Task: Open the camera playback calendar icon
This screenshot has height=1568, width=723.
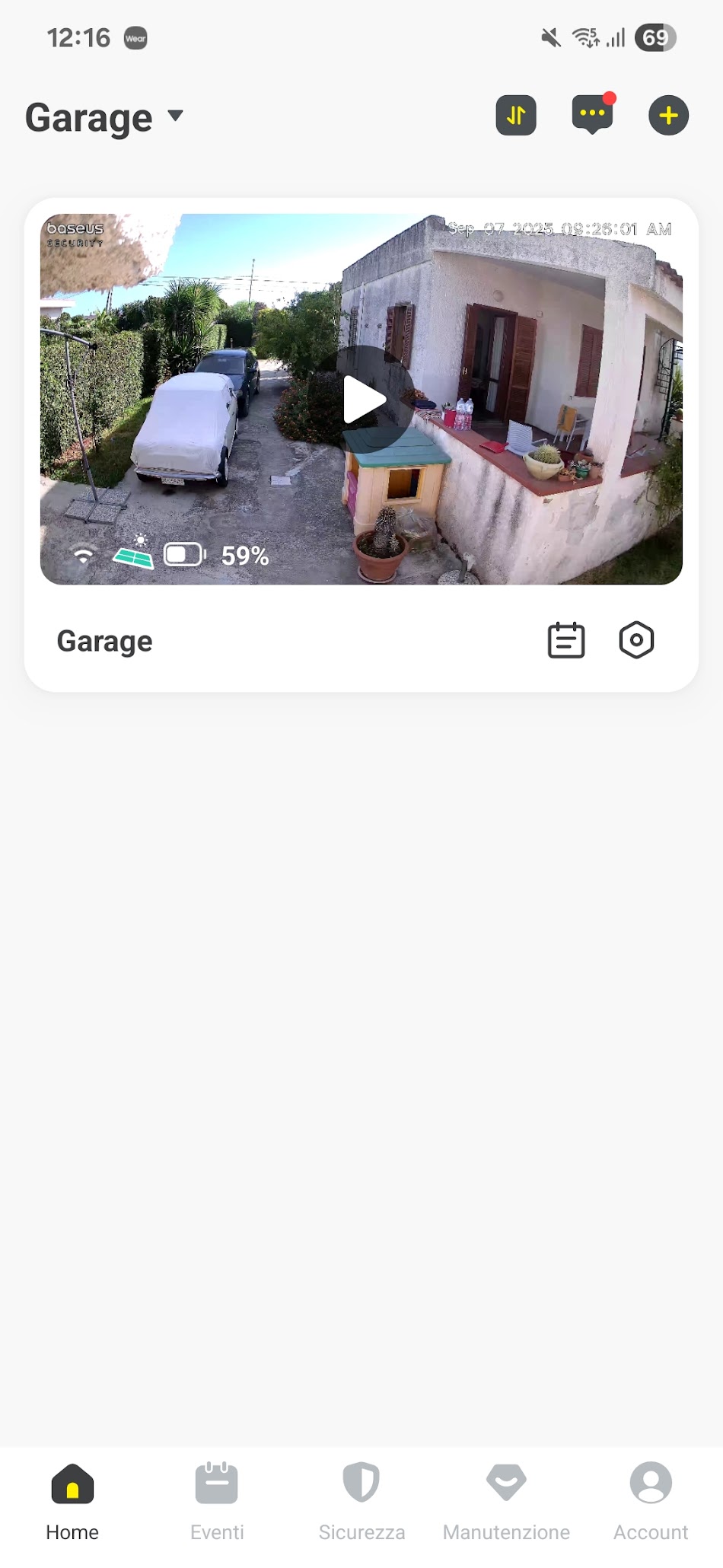Action: [565, 640]
